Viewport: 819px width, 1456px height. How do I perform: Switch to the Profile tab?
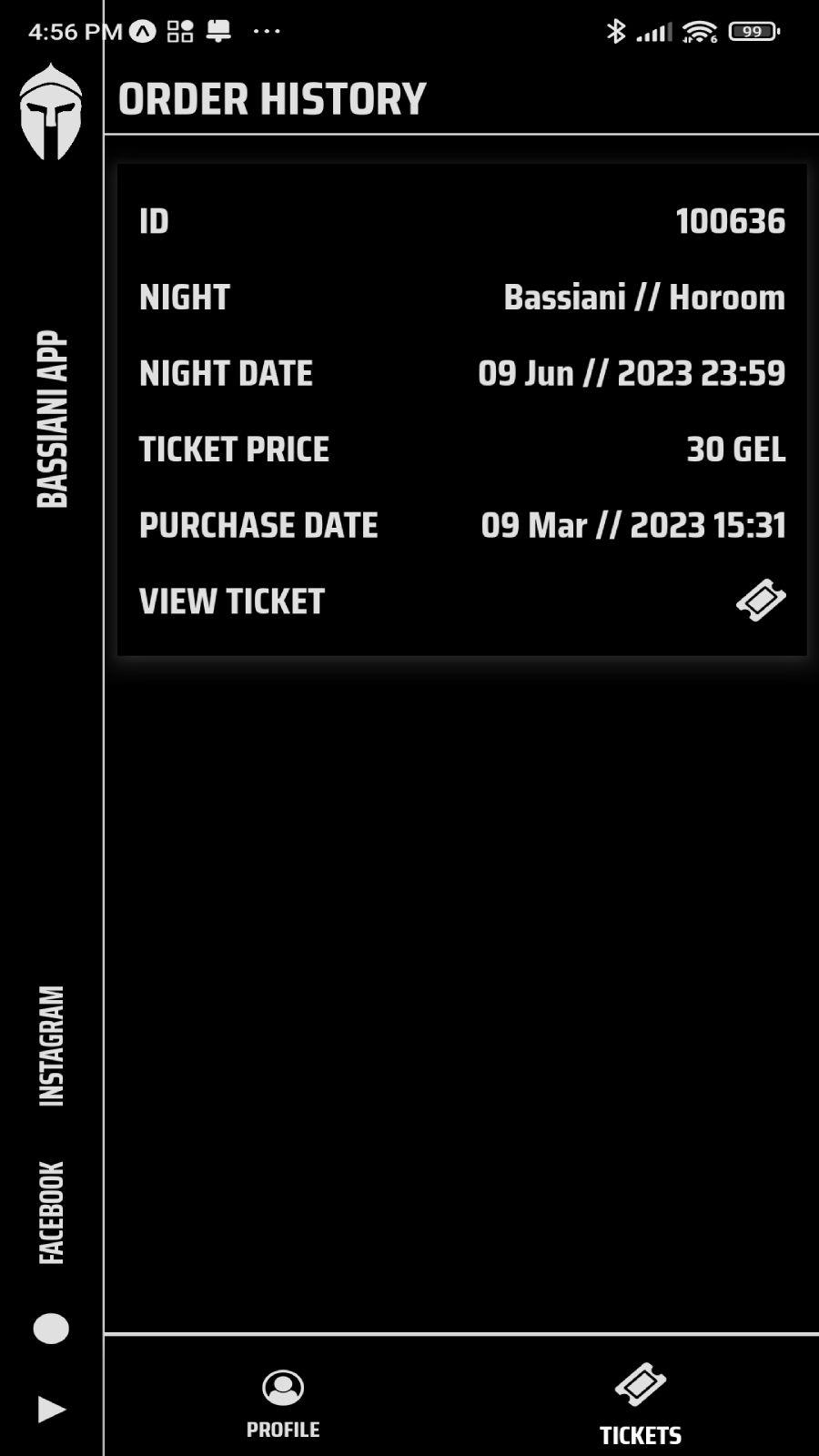pos(283,1403)
